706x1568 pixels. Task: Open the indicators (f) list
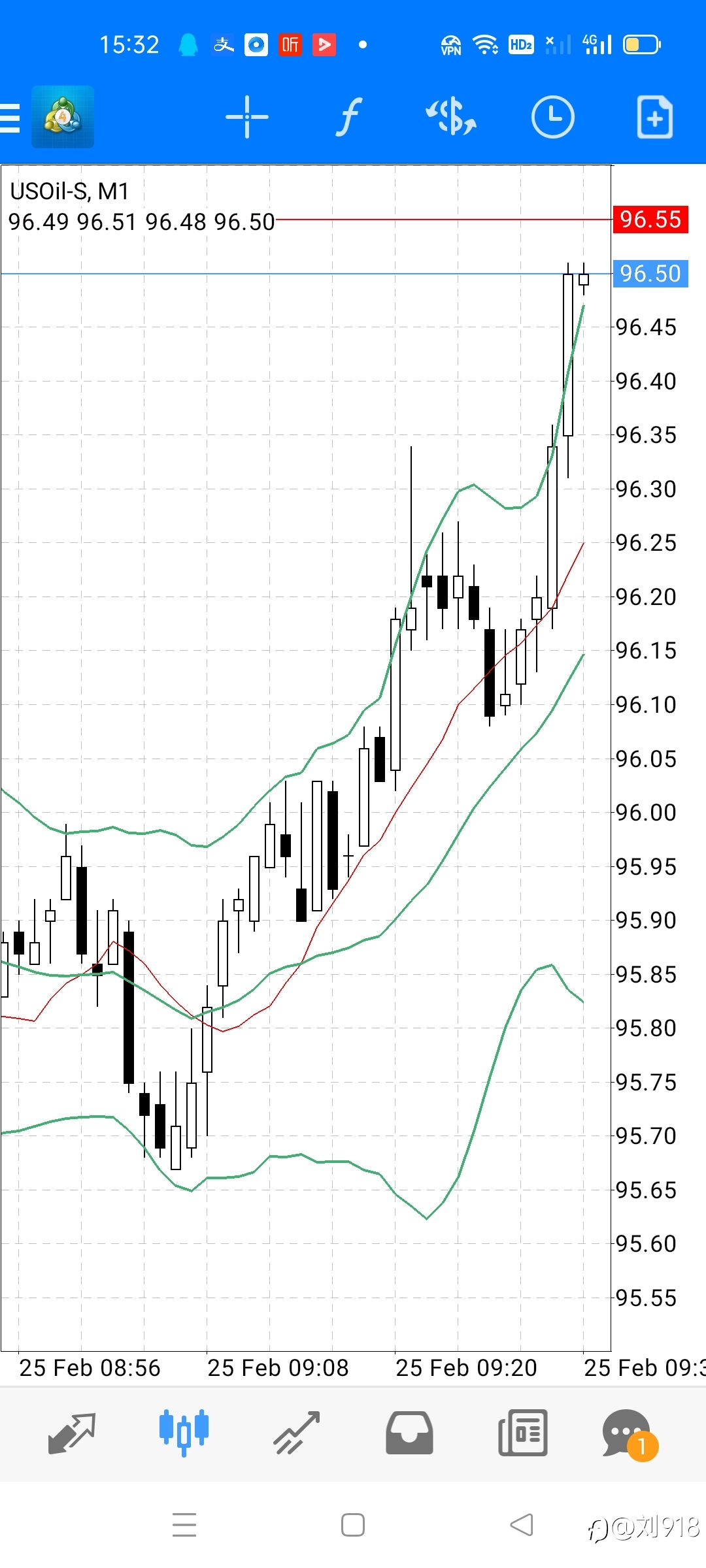click(x=350, y=117)
